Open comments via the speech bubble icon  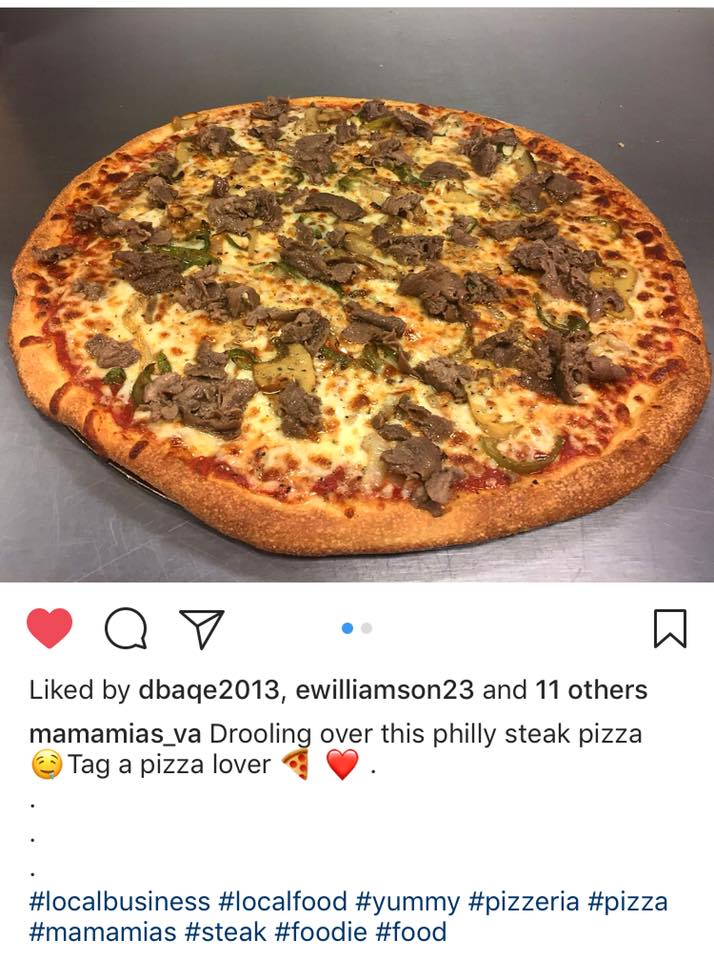click(x=125, y=629)
